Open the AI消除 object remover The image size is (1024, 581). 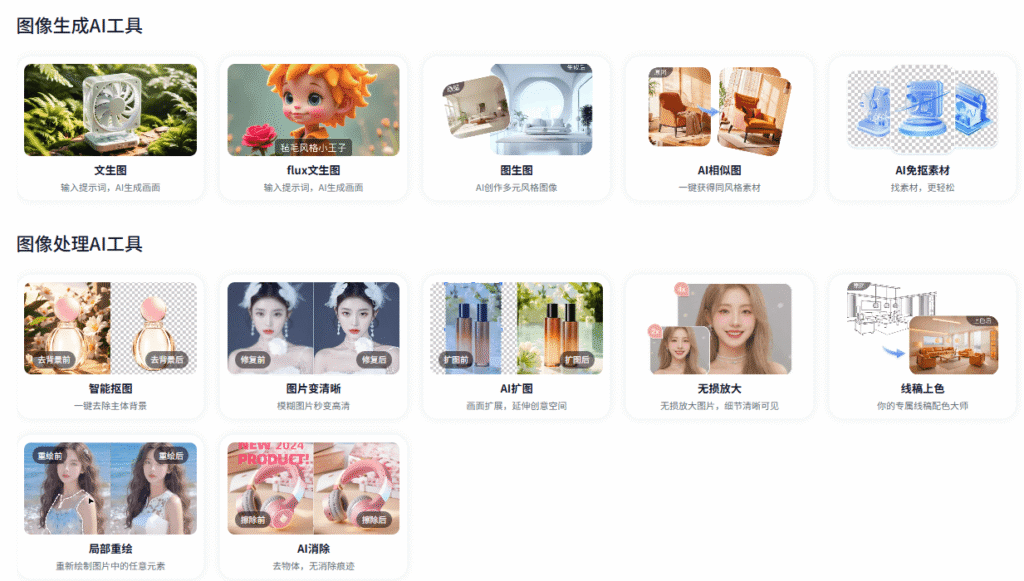tap(313, 505)
